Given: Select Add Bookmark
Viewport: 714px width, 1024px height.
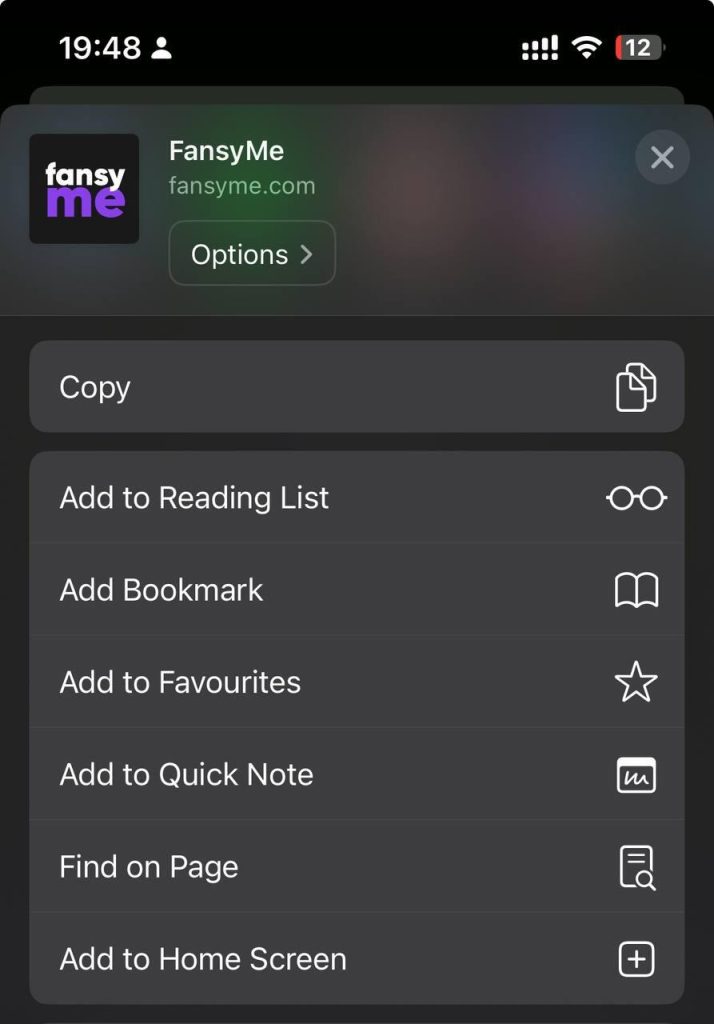Looking at the screenshot, I should coord(356,590).
